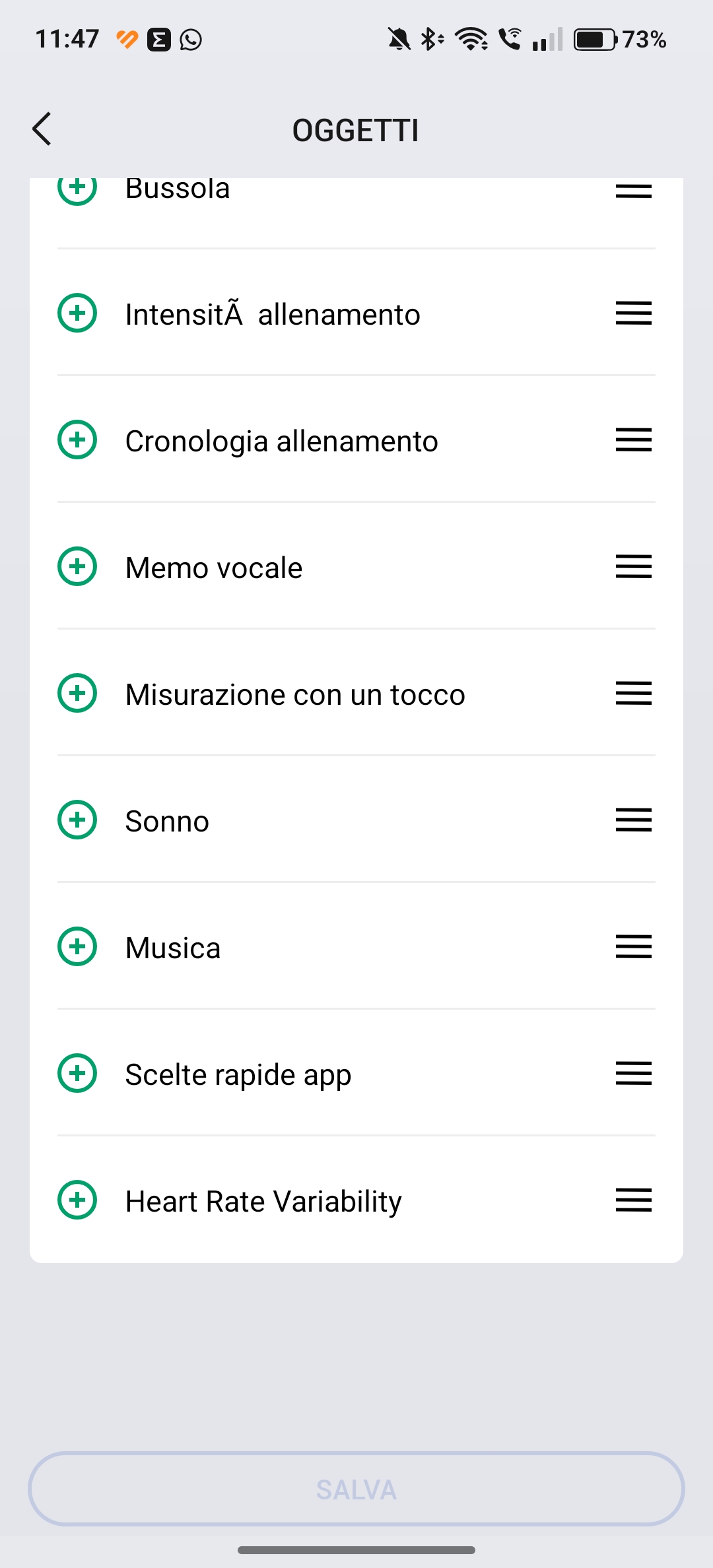The height and width of the screenshot is (1568, 713).
Task: Save changes with the Salva button
Action: click(356, 1489)
